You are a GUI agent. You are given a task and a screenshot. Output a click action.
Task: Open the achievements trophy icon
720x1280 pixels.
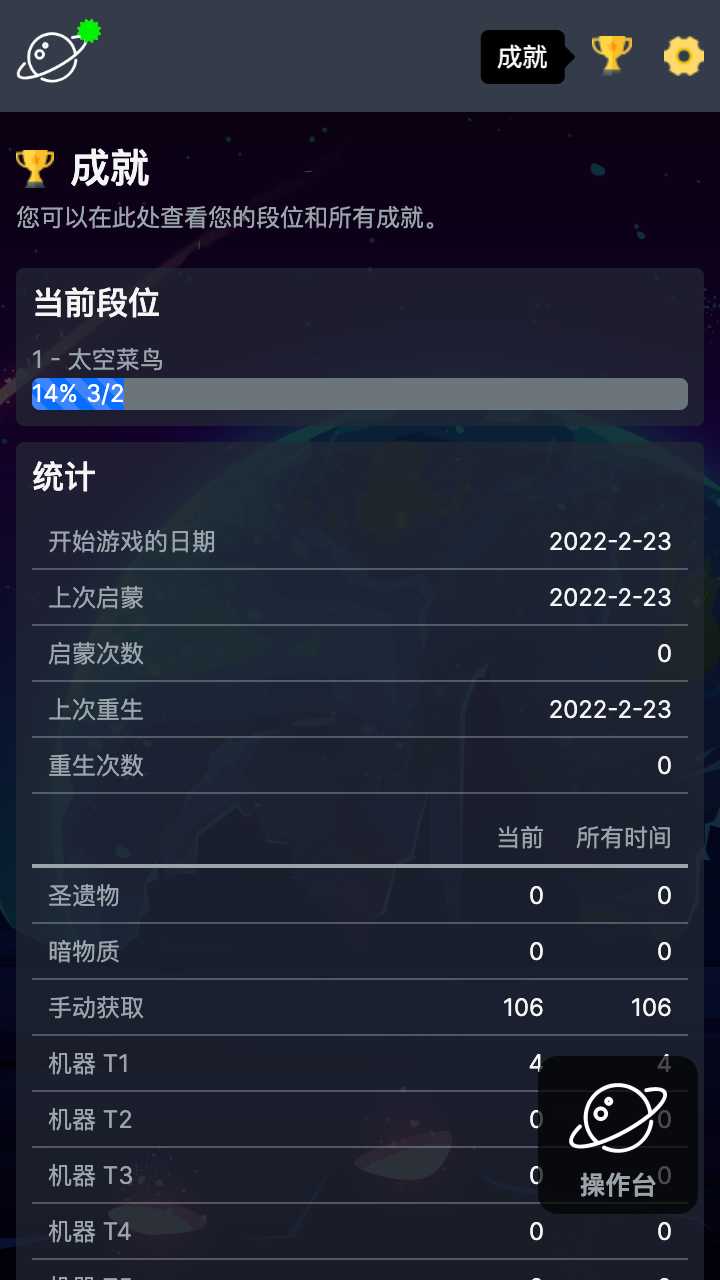click(611, 54)
